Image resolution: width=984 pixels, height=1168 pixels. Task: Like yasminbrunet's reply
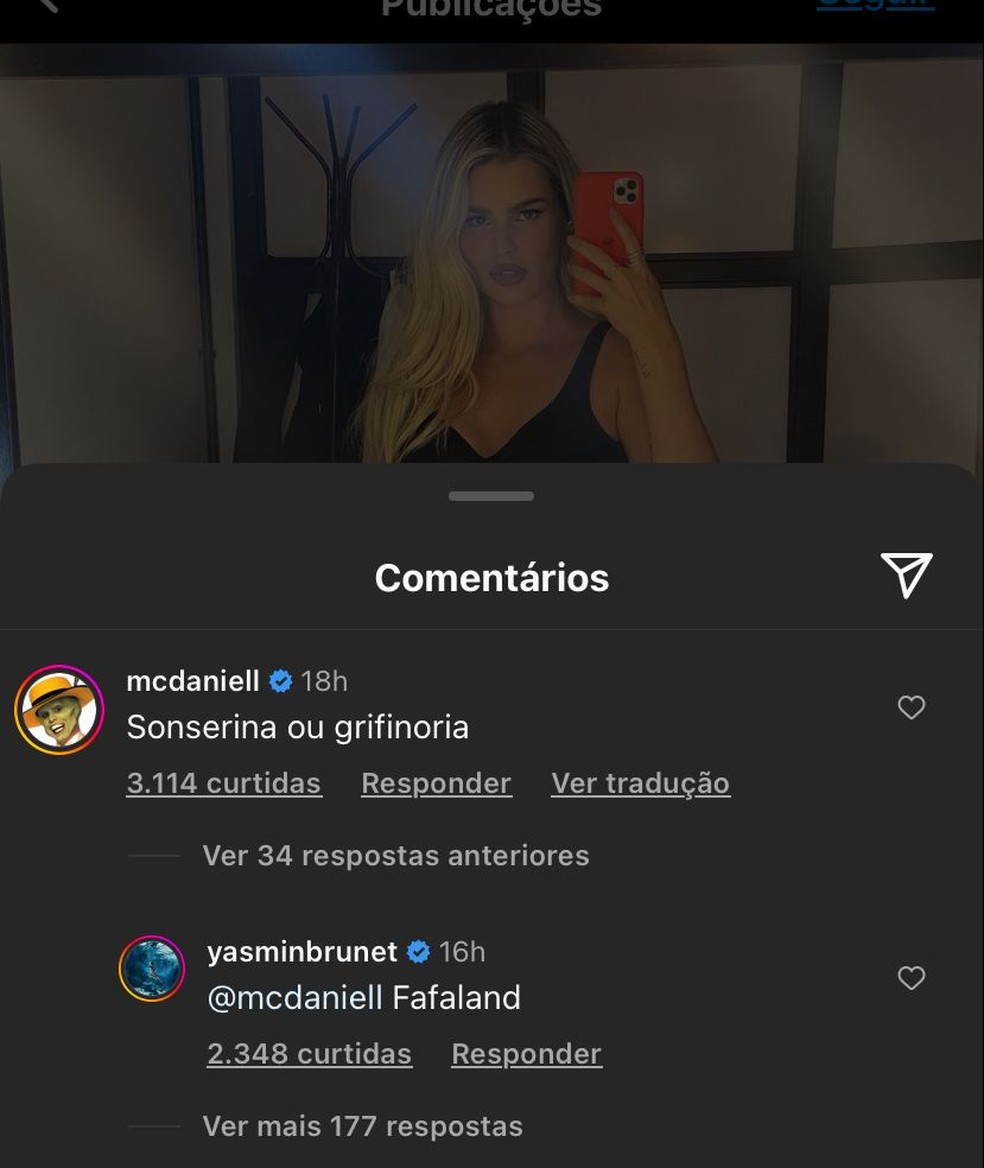click(911, 978)
